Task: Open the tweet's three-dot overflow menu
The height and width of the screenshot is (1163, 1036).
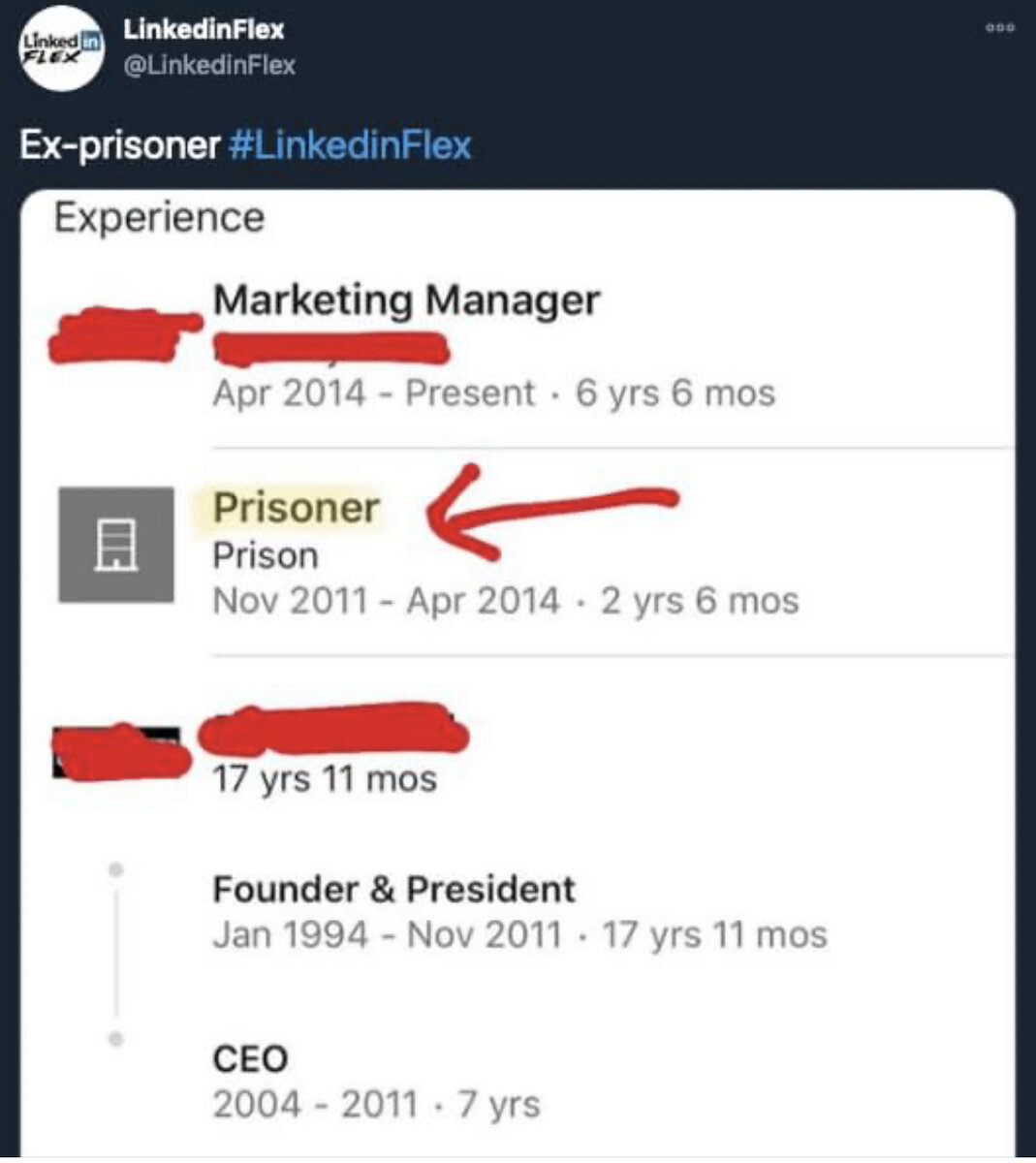Action: (1000, 28)
